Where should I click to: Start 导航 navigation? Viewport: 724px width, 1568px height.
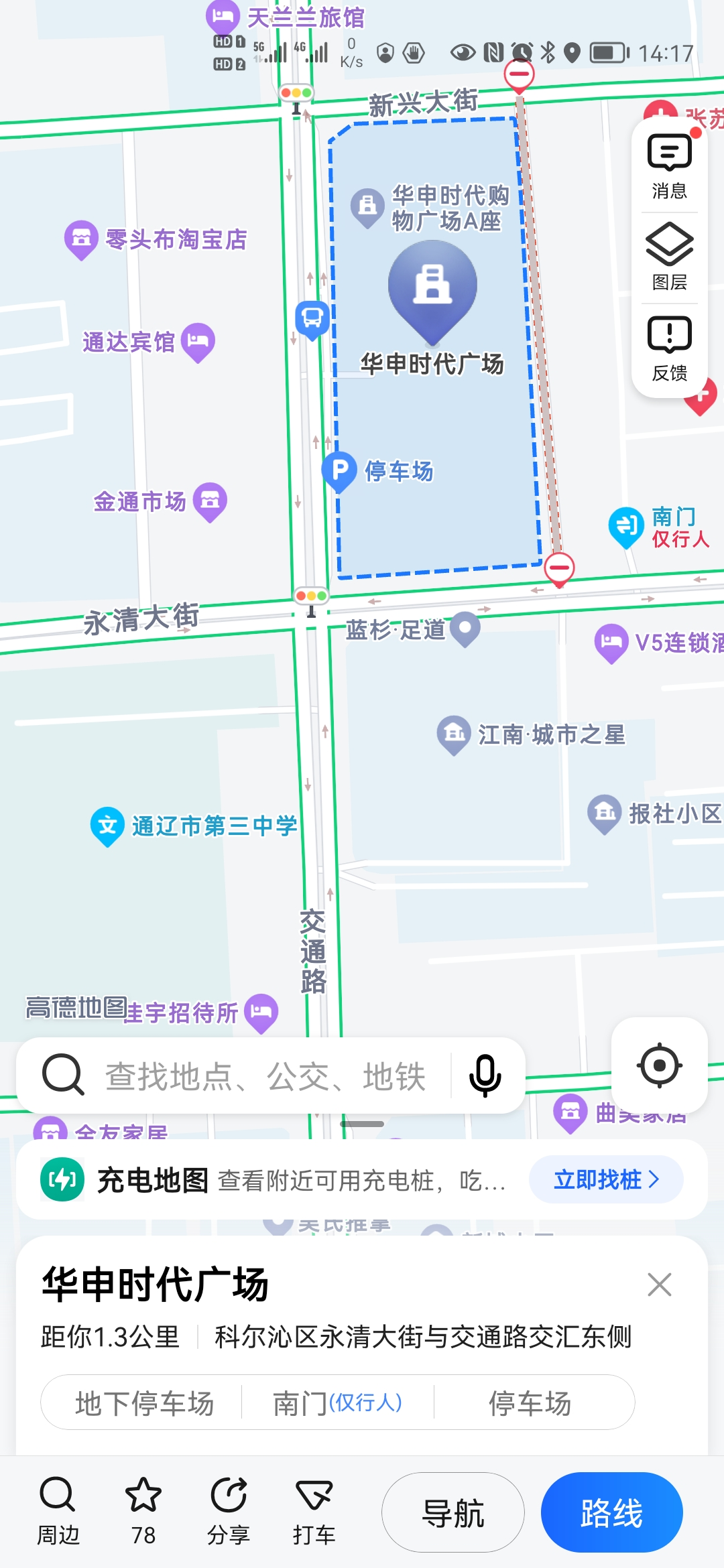tap(453, 1512)
